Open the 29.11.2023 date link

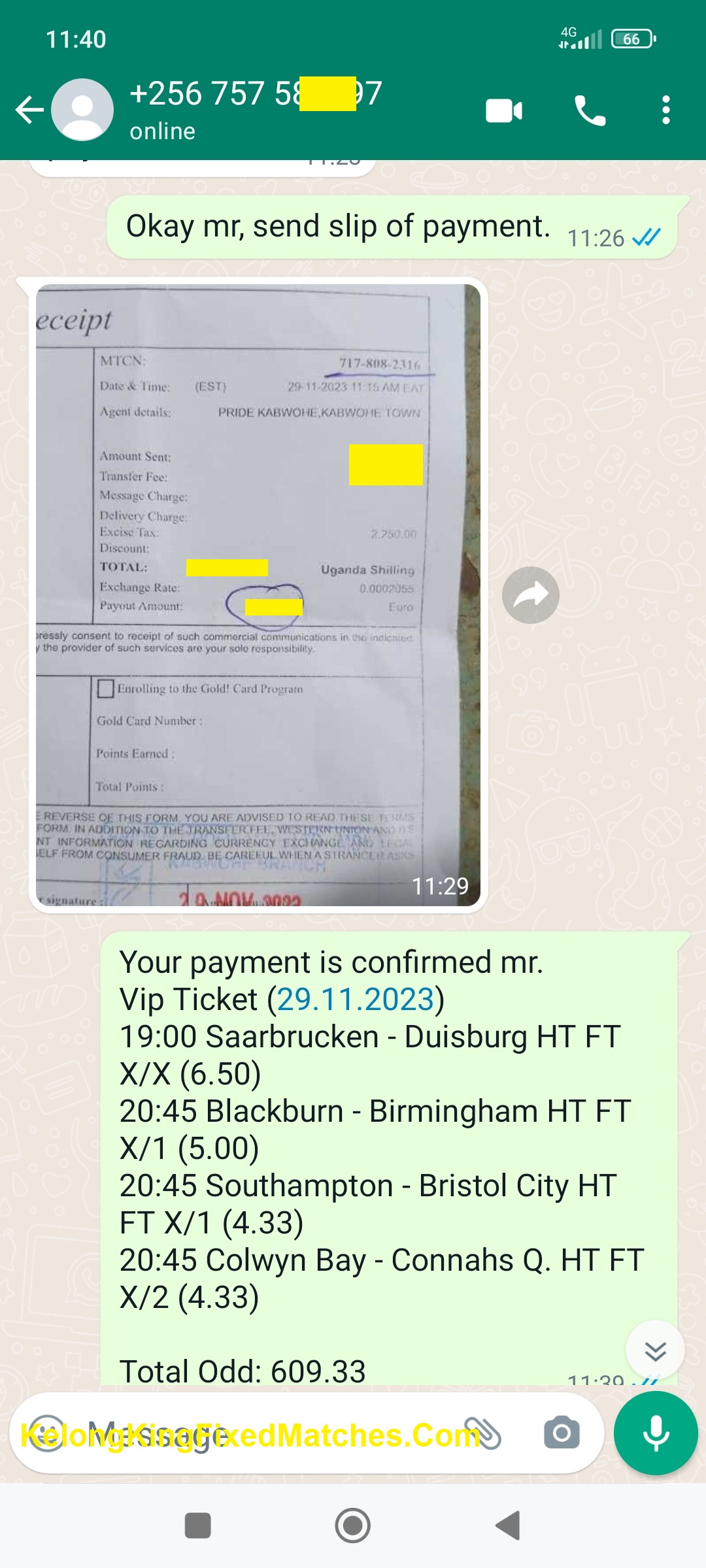click(356, 1000)
